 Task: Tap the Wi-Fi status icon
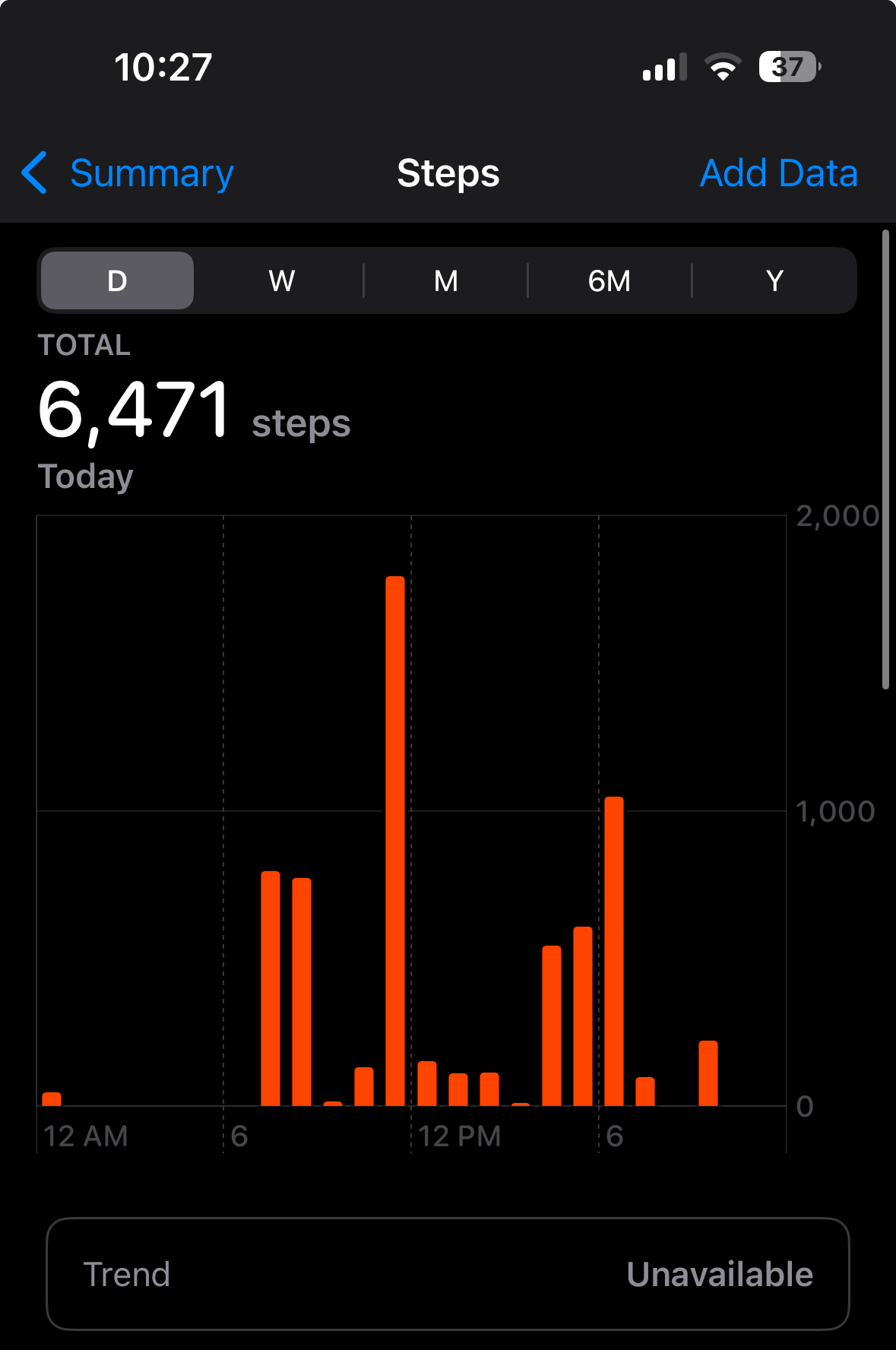(720, 68)
